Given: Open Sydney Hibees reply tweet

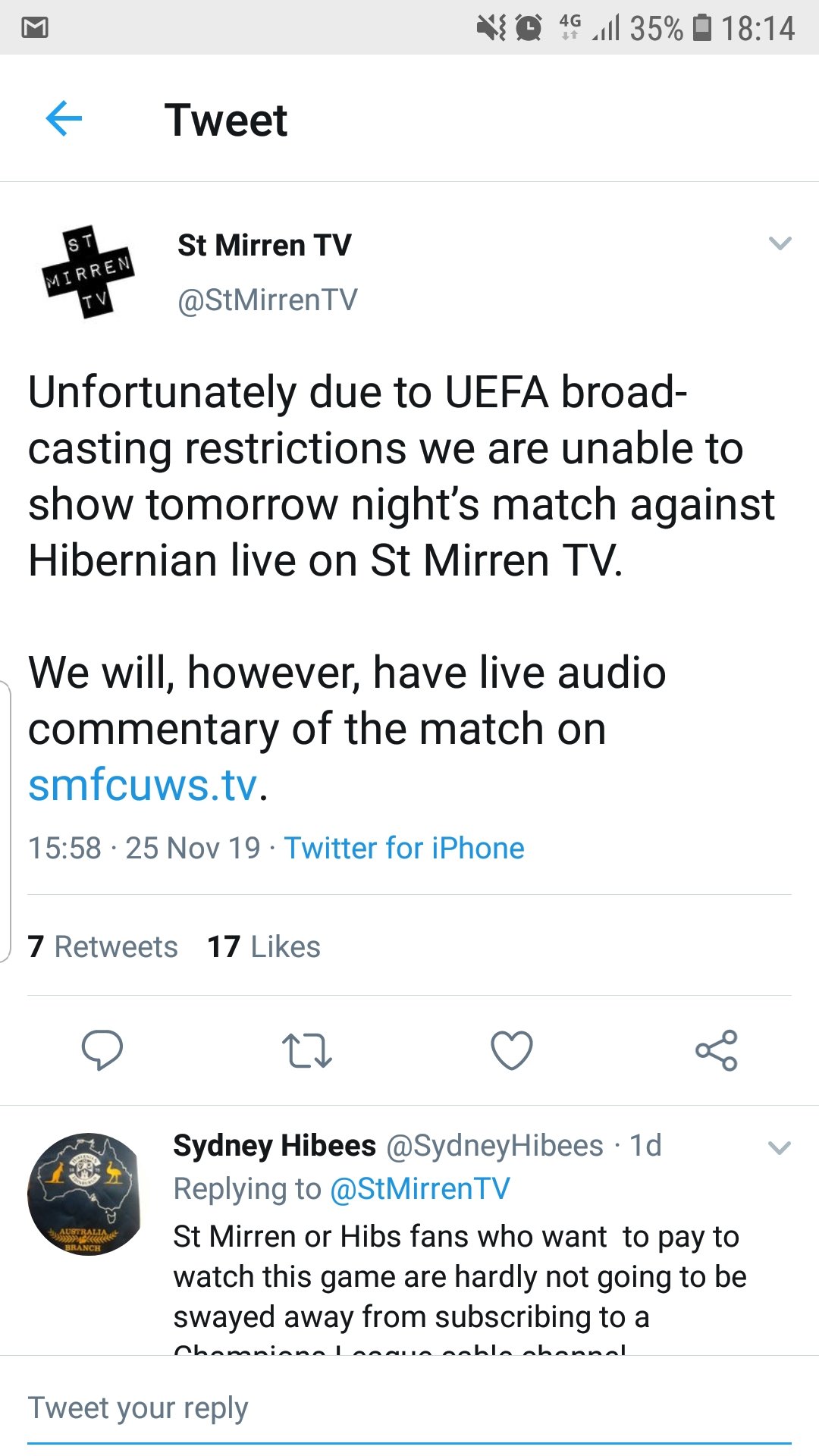Looking at the screenshot, I should tap(460, 1276).
